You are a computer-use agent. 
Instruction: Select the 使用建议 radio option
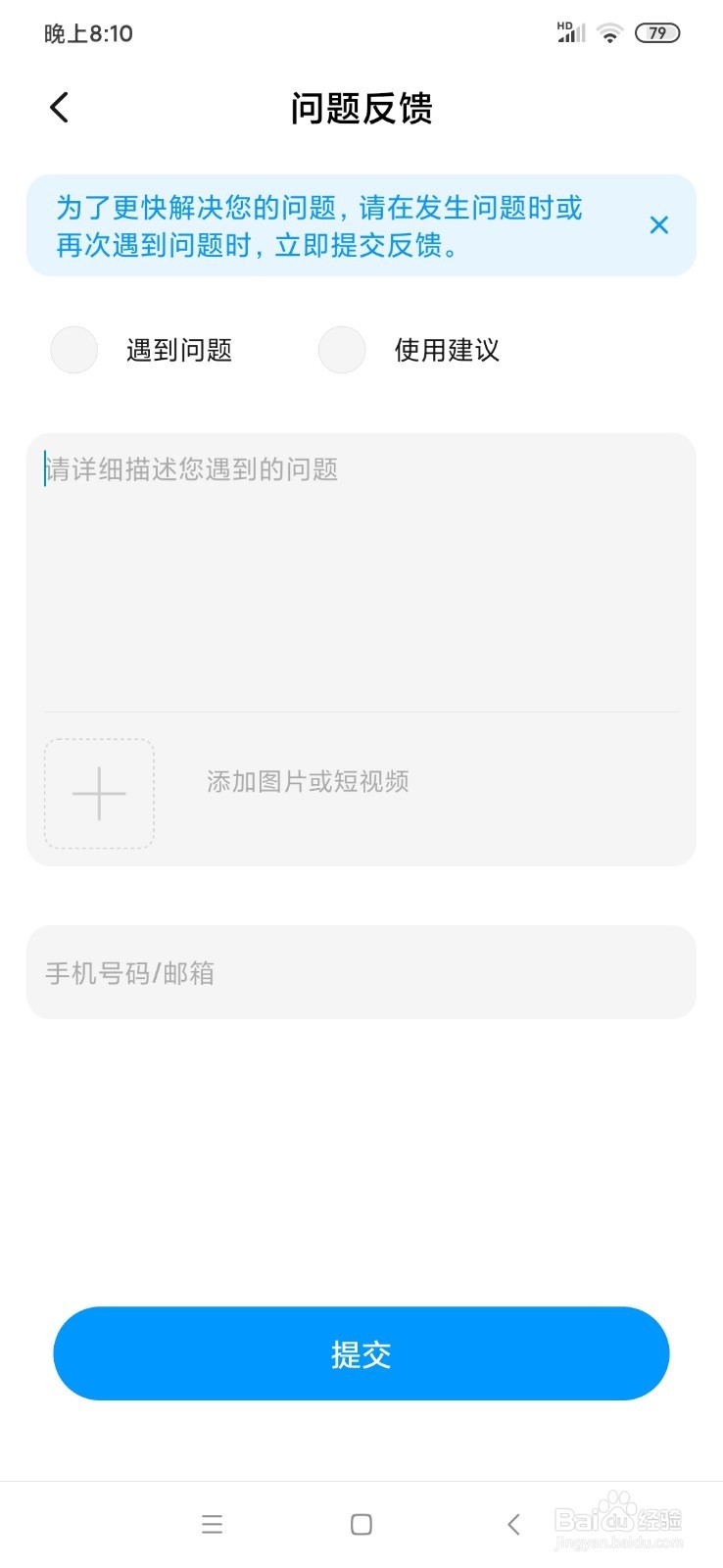(342, 350)
